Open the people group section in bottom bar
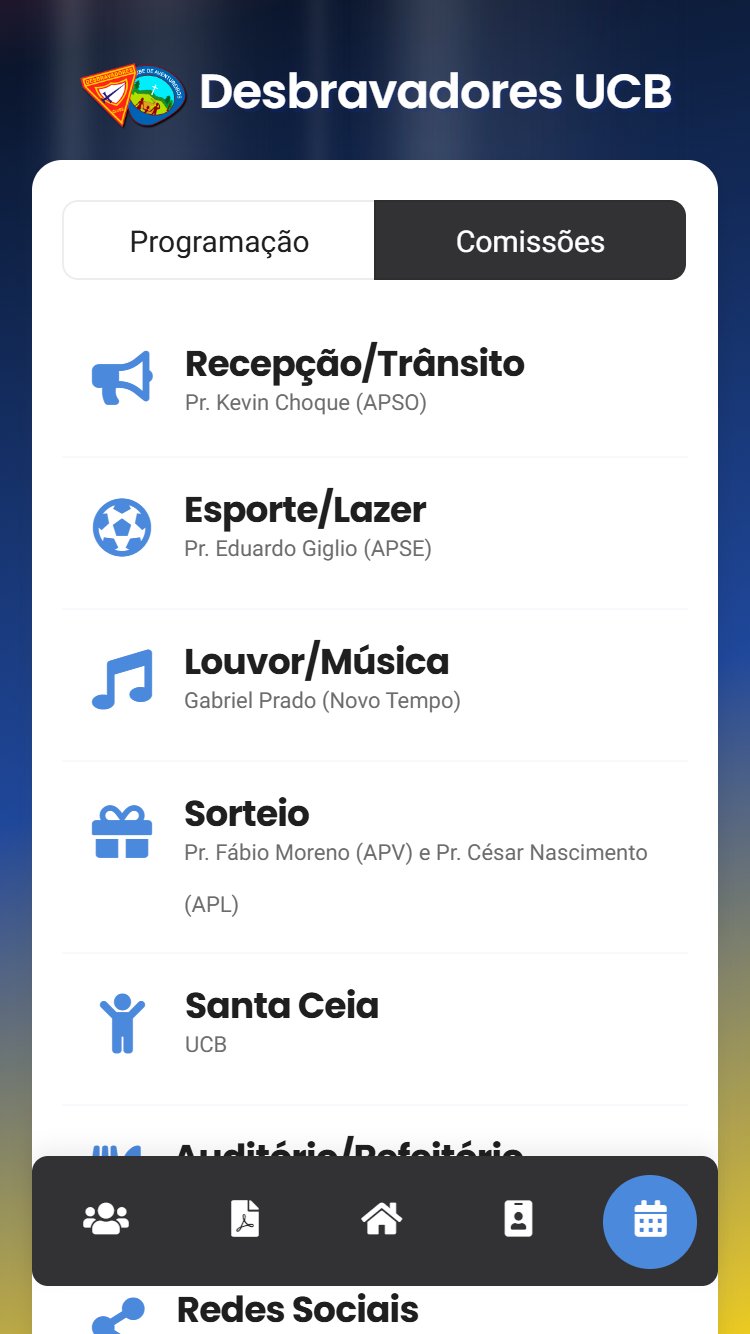This screenshot has width=750, height=1334. tap(106, 1220)
